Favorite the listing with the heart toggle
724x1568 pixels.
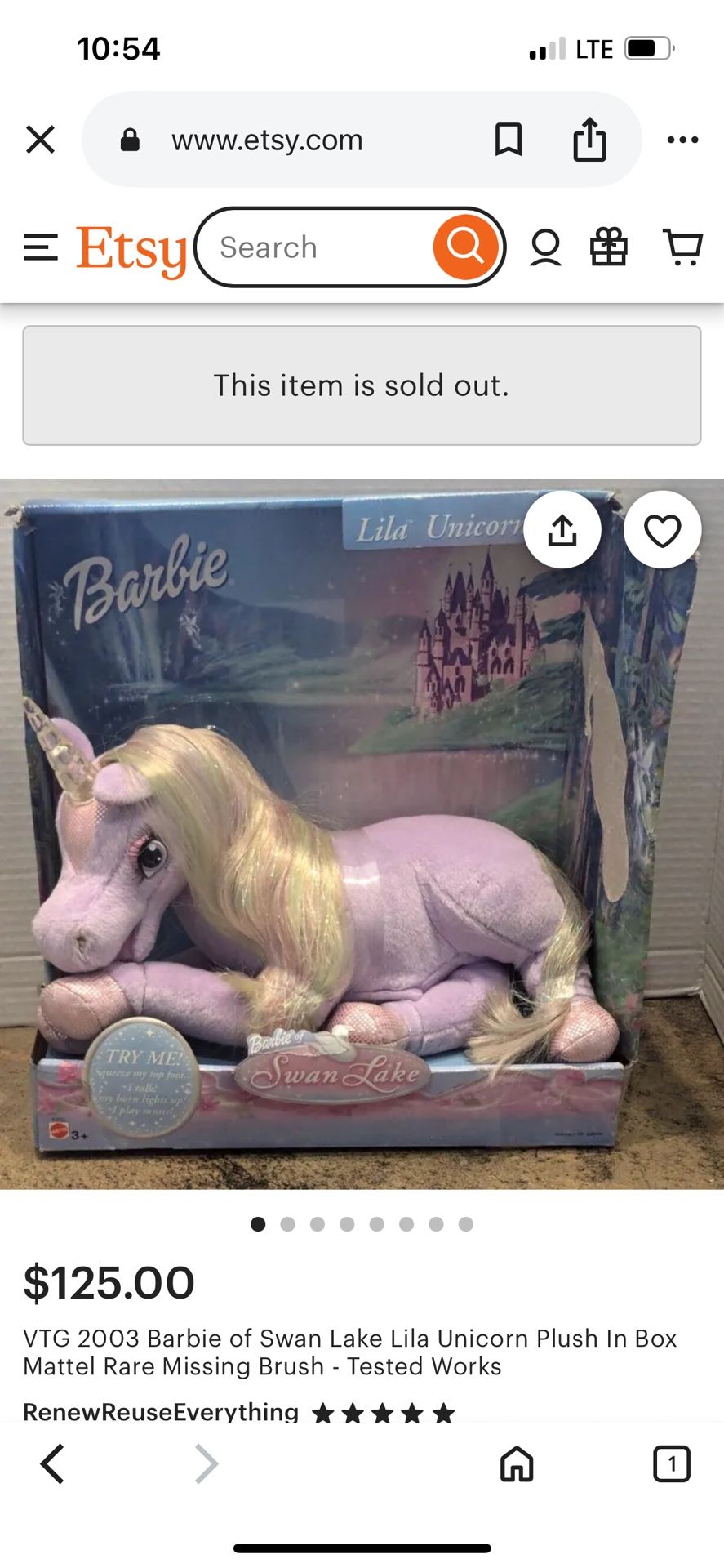coord(662,529)
